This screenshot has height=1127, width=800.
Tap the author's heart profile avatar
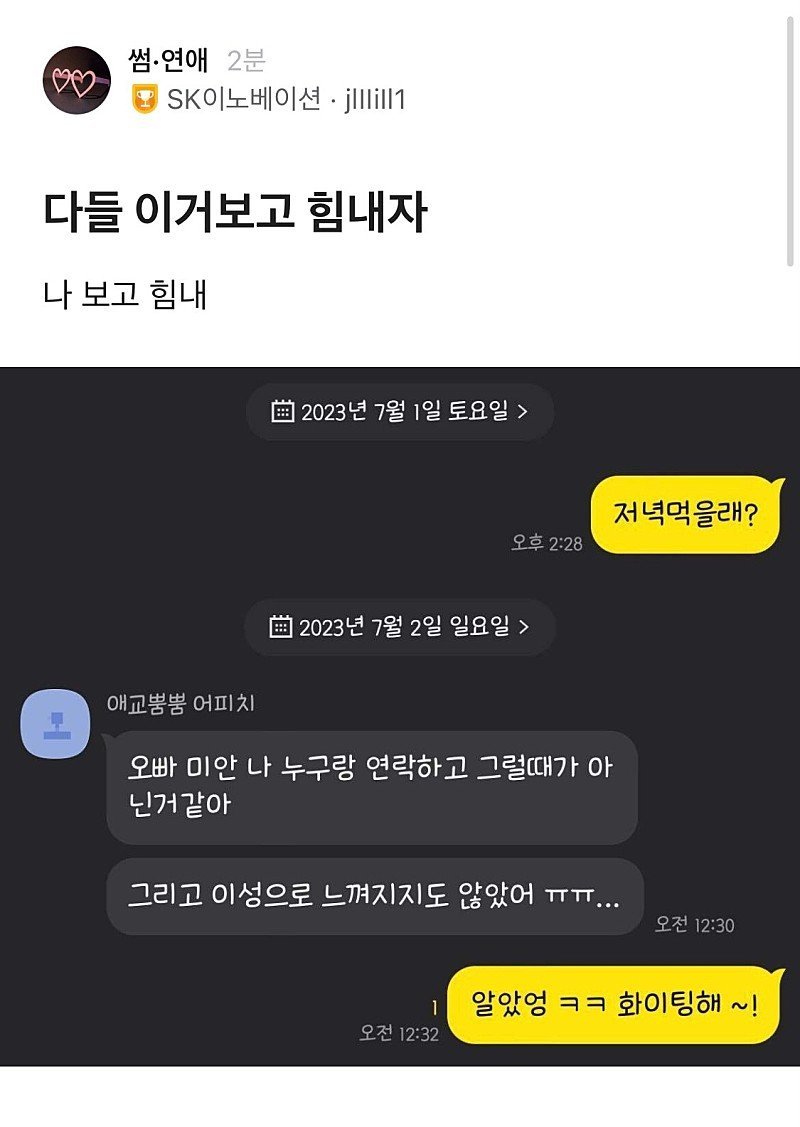(76, 79)
